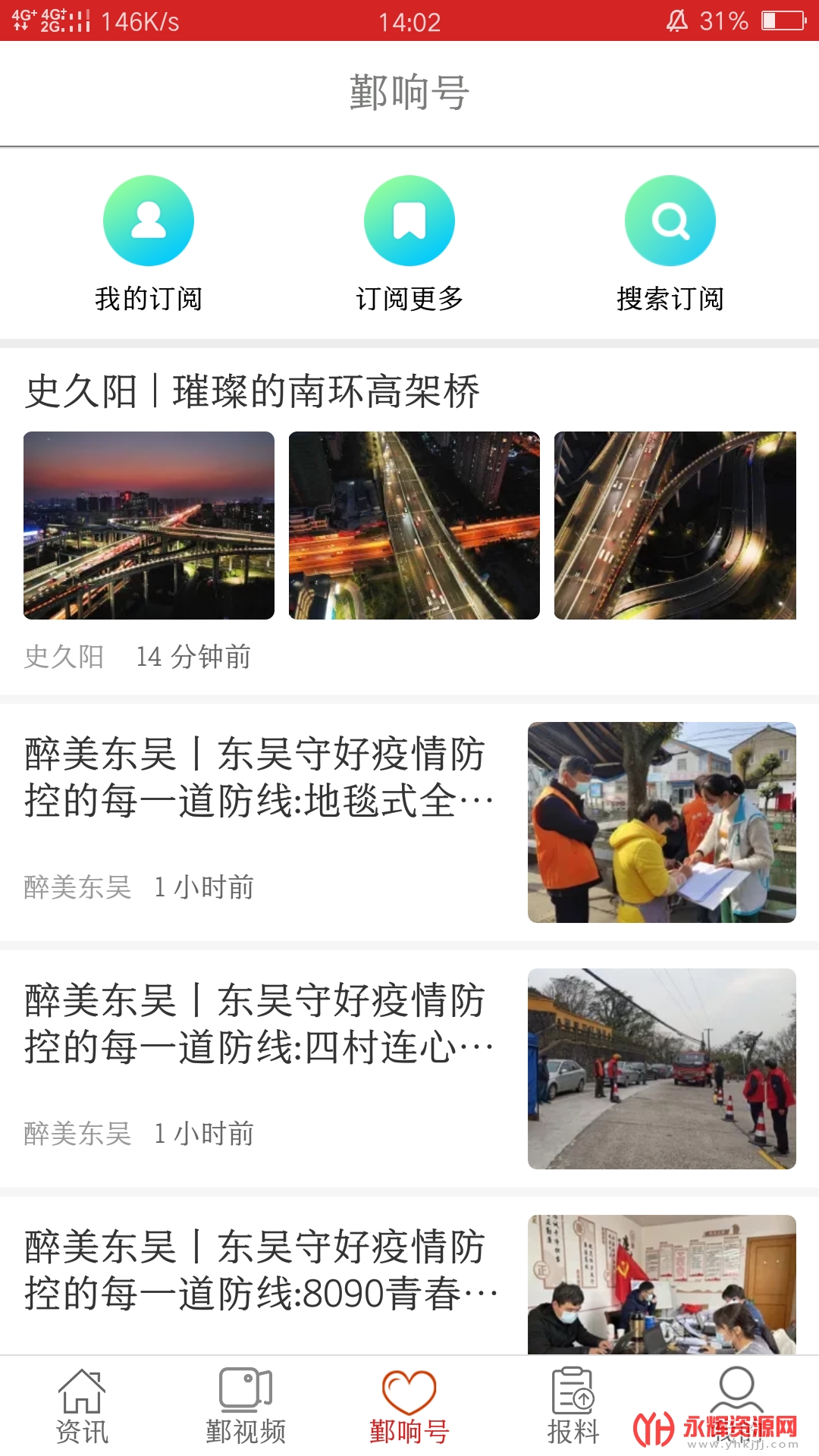
Task: Select the 鄞响号 tab
Action: point(409,1406)
